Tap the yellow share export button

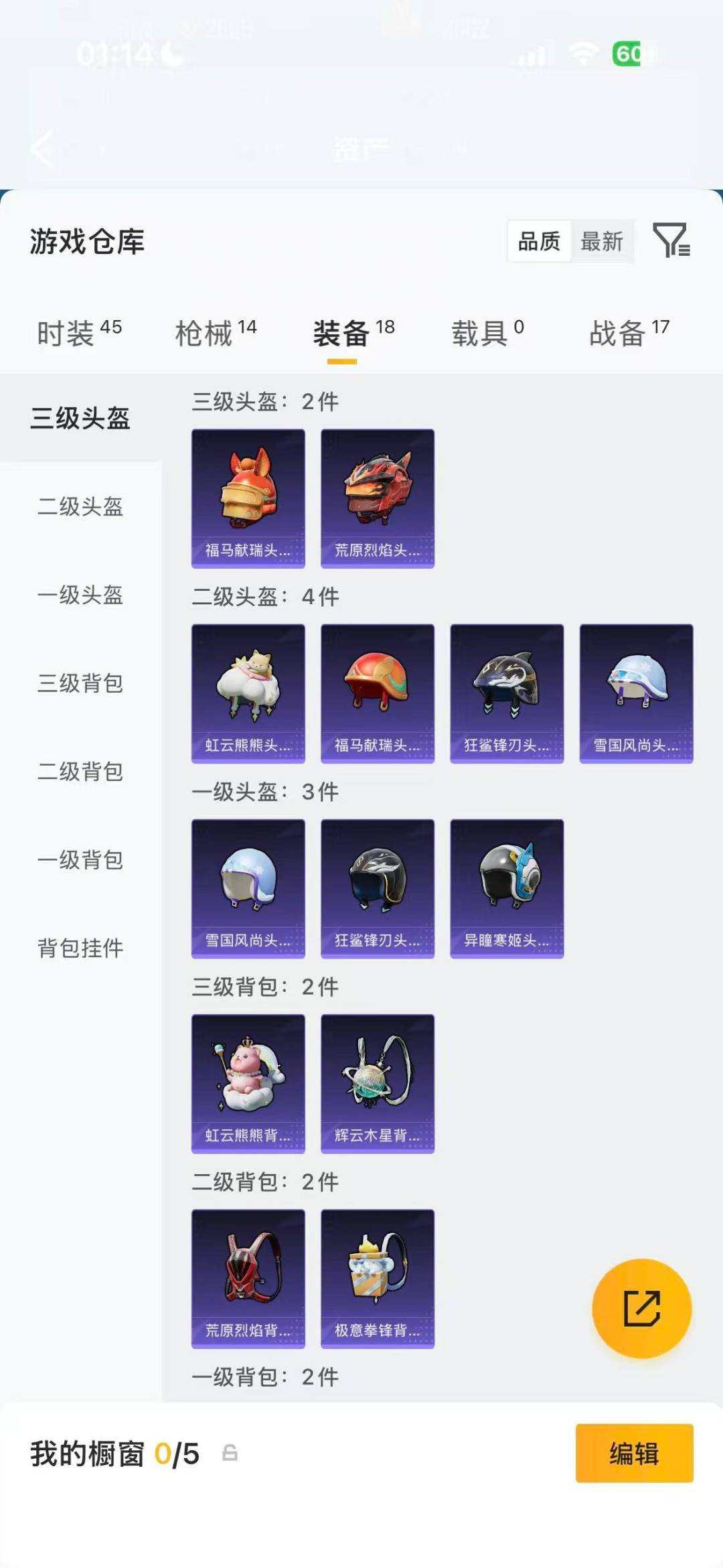point(641,1308)
